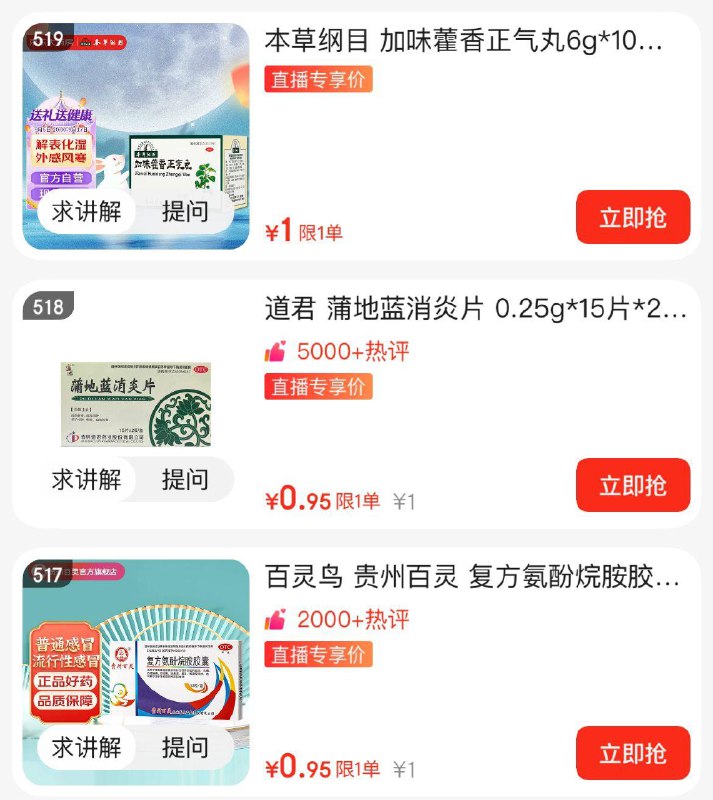The width and height of the screenshot is (713, 800).
Task: Choose 提问 for 复方氨酚烷胺胶囊
Action: [185, 747]
